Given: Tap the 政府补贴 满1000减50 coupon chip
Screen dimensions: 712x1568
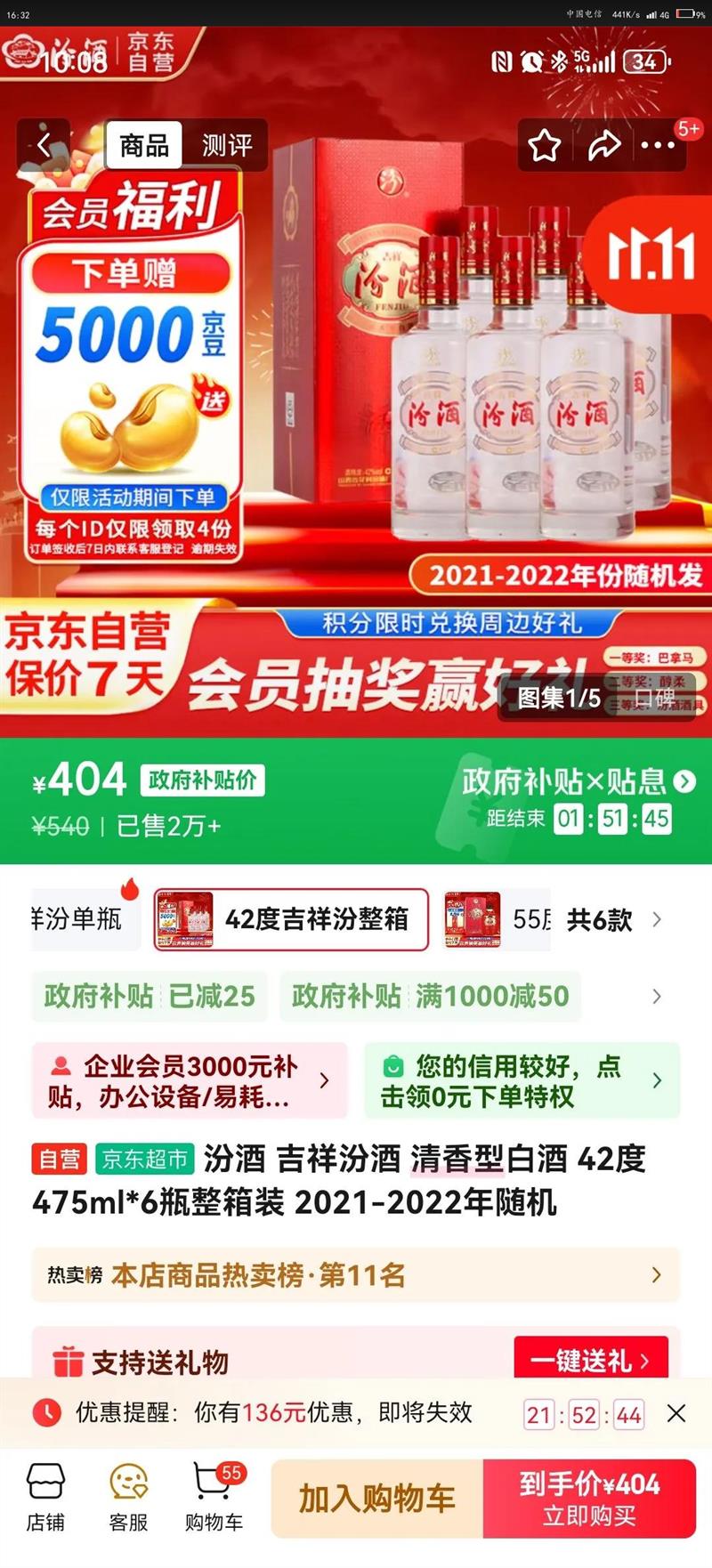Looking at the screenshot, I should [x=430, y=996].
